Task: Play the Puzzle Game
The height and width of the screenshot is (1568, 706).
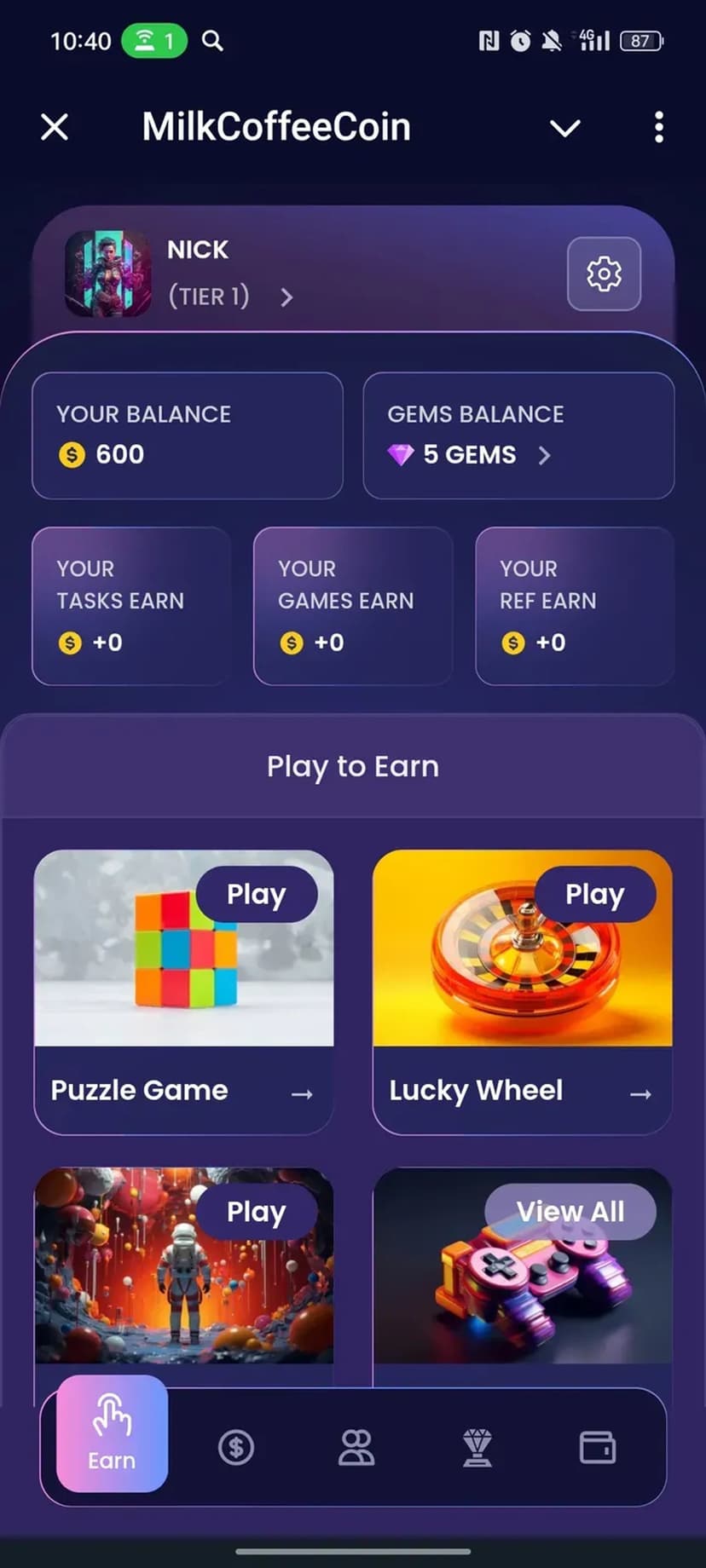Action: coord(256,895)
